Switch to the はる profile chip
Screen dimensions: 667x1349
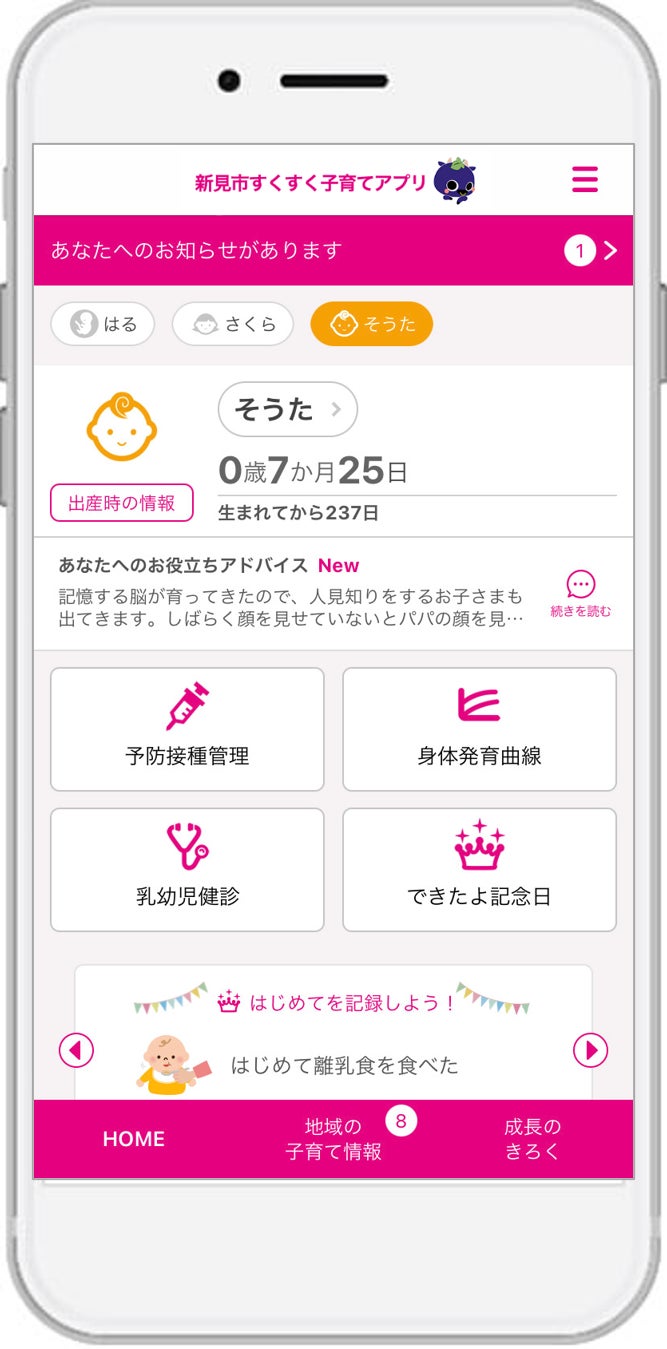(103, 324)
